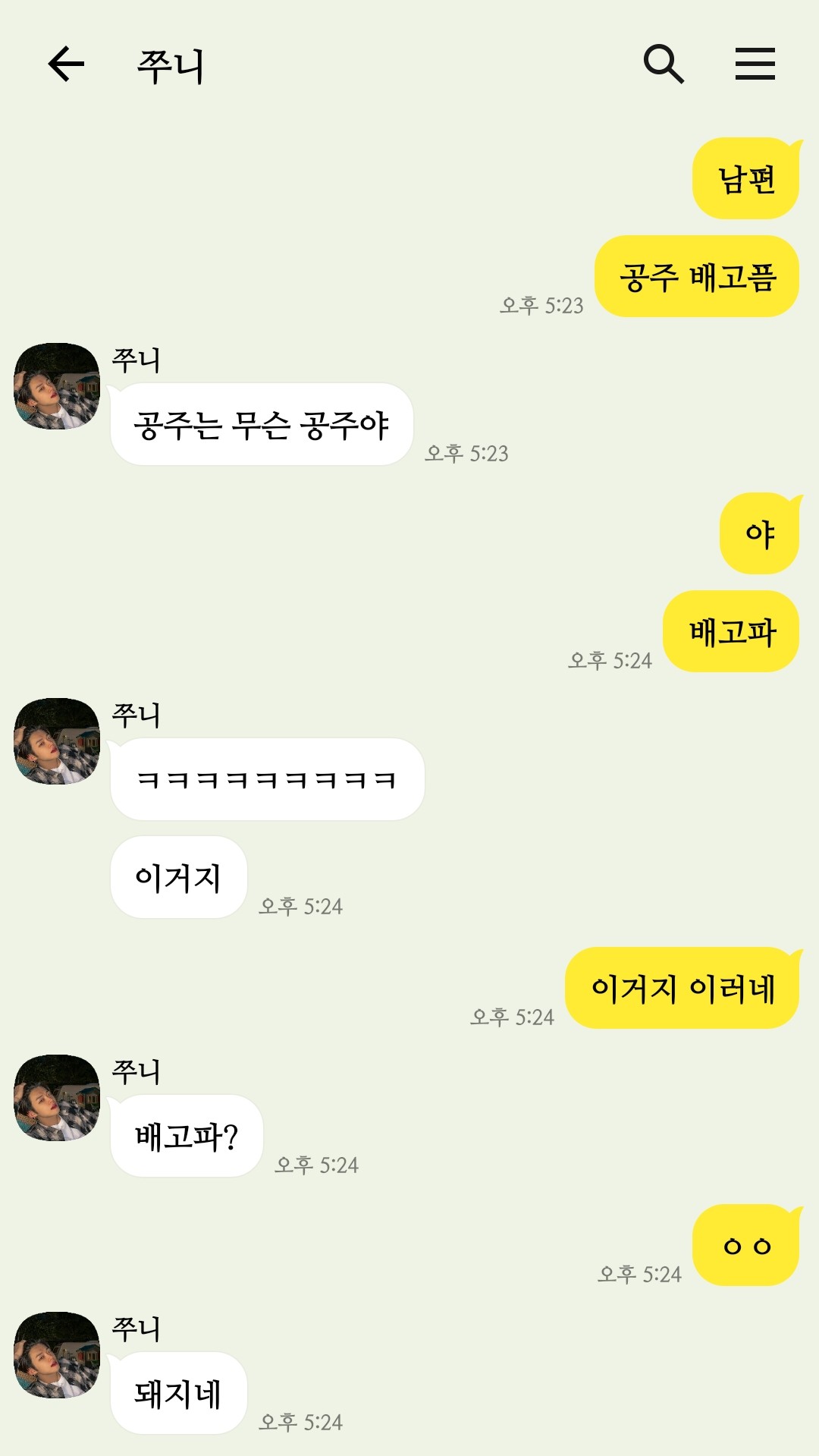Open the chat room hamburger menu
This screenshot has height=1456, width=819.
[755, 64]
